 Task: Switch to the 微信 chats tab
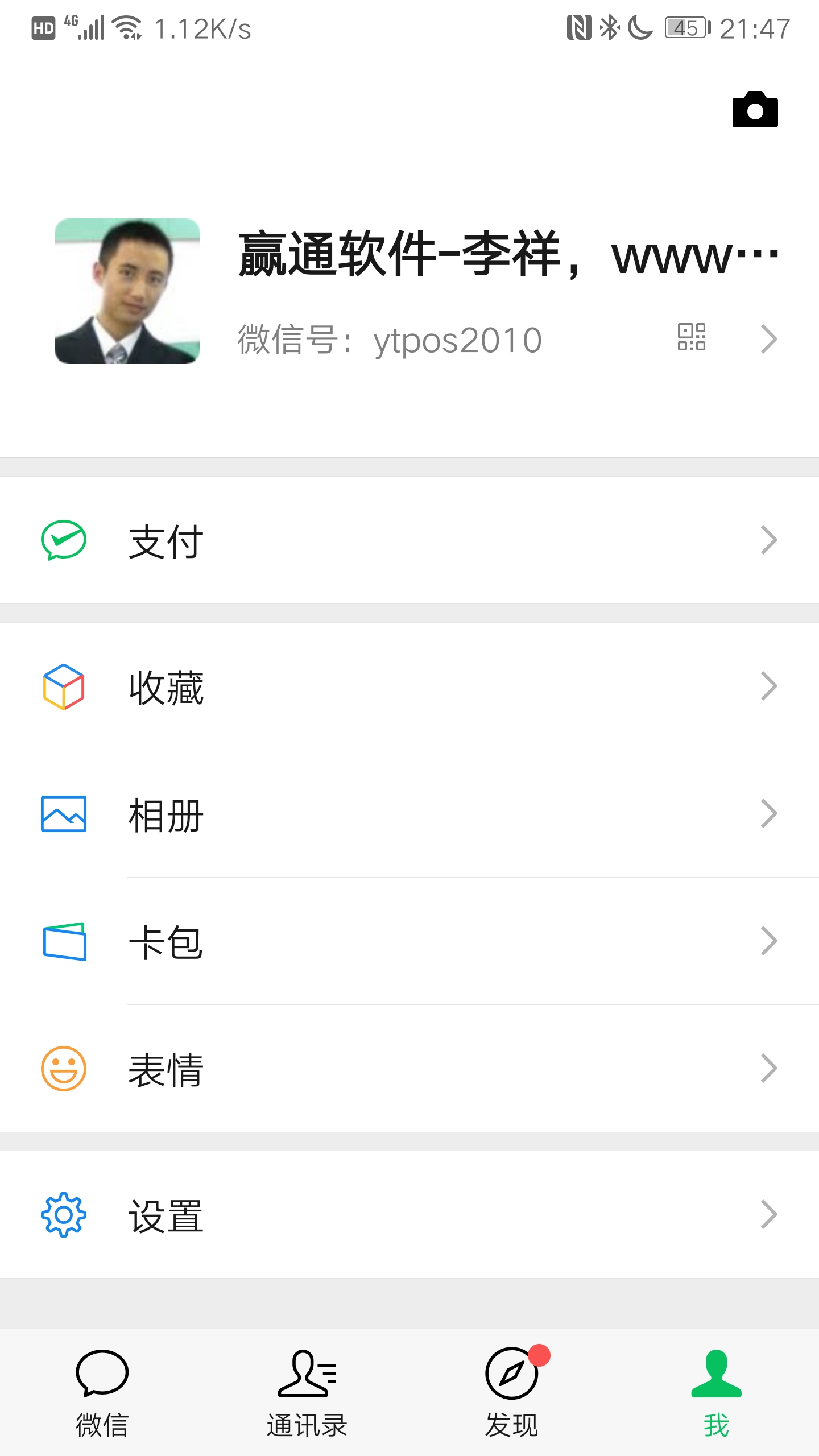[102, 1392]
